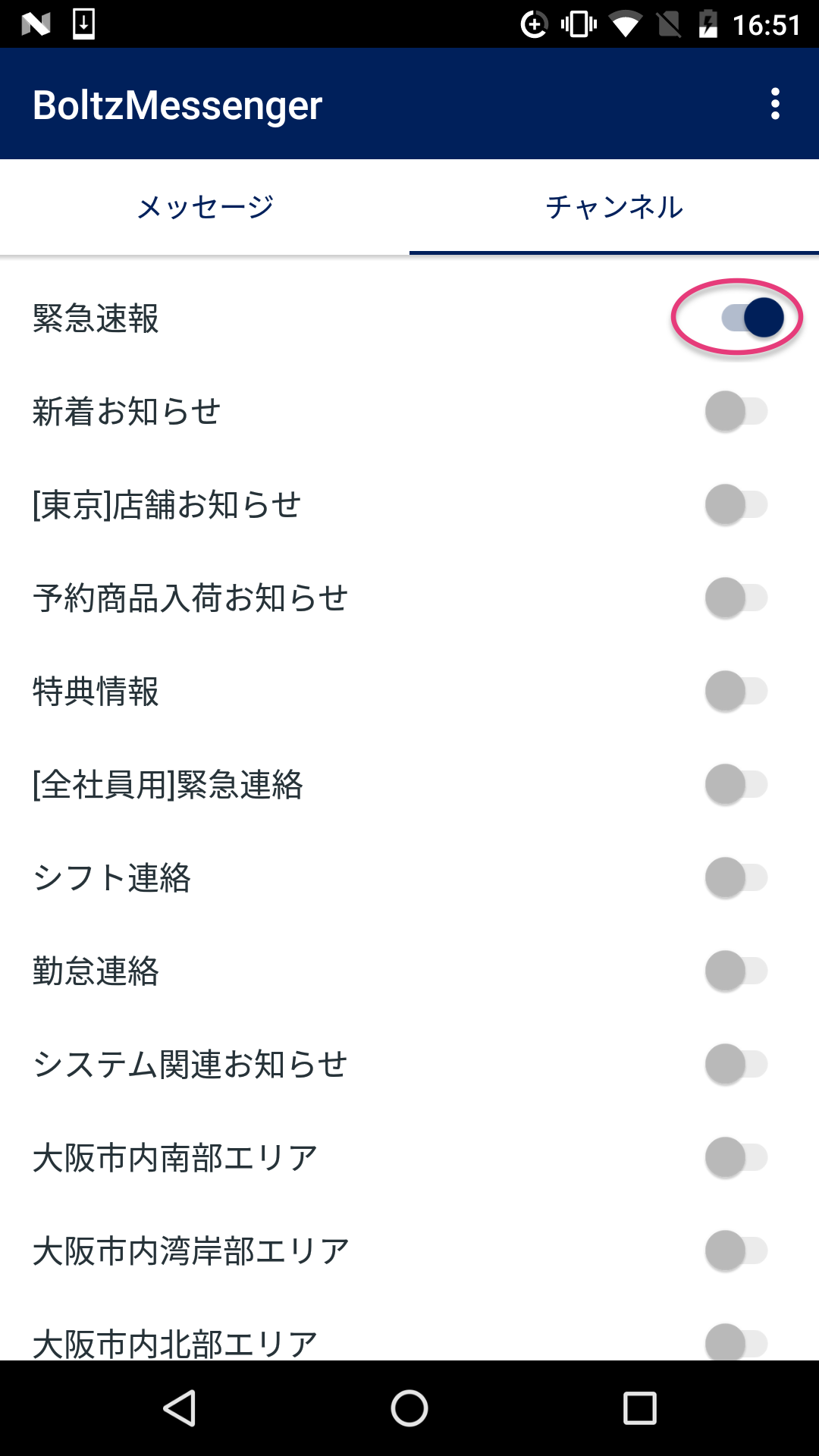Toggle 勤怠連絡 channel on

coord(736,971)
